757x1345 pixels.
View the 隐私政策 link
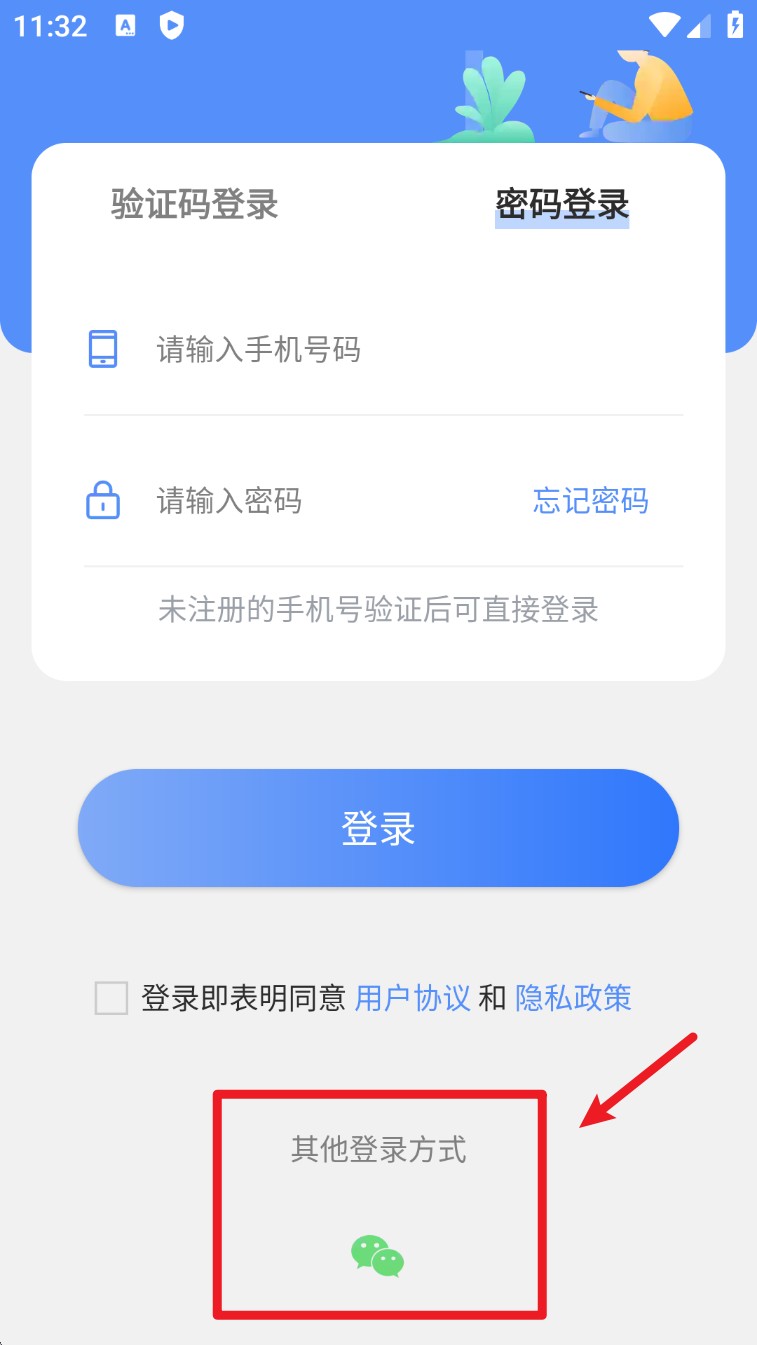(573, 998)
